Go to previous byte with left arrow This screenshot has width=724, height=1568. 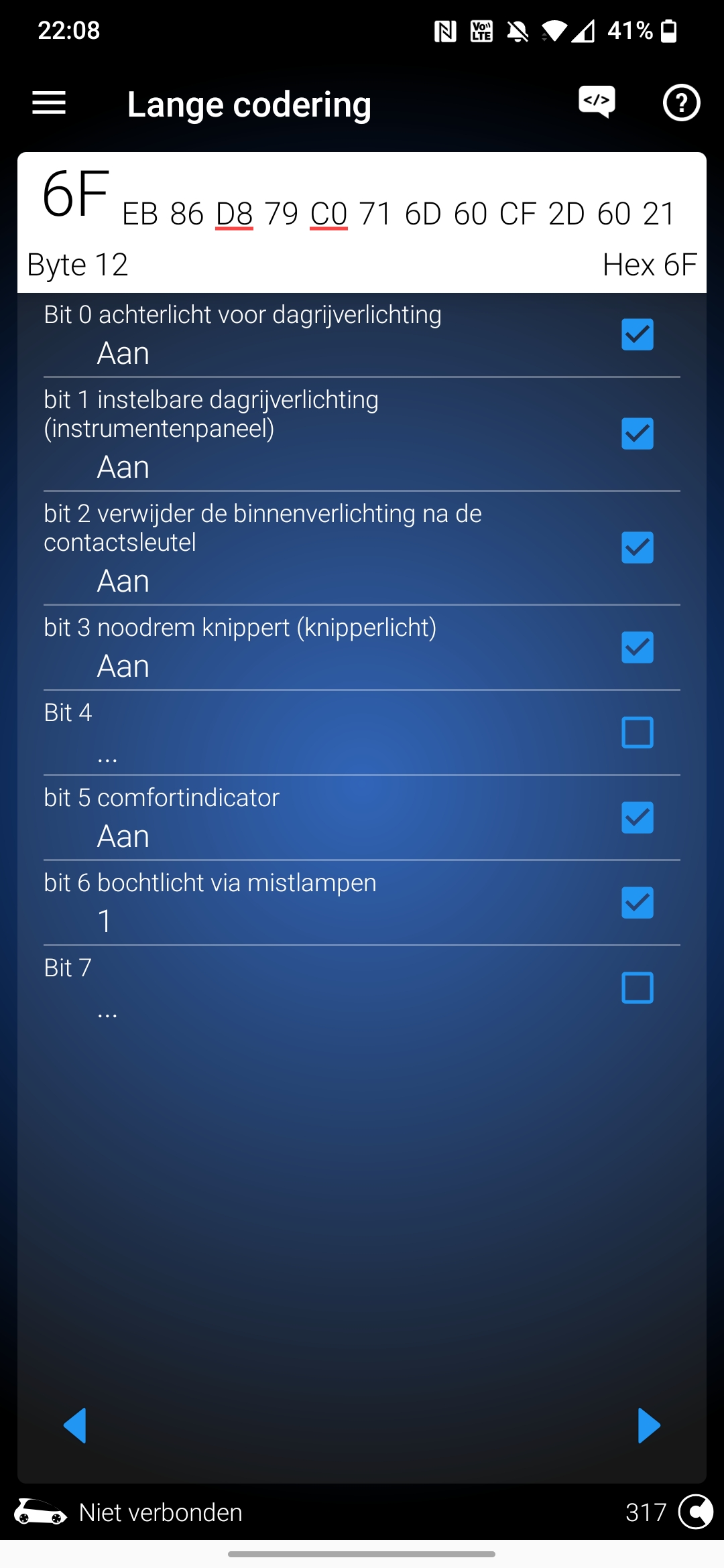coord(75,1425)
